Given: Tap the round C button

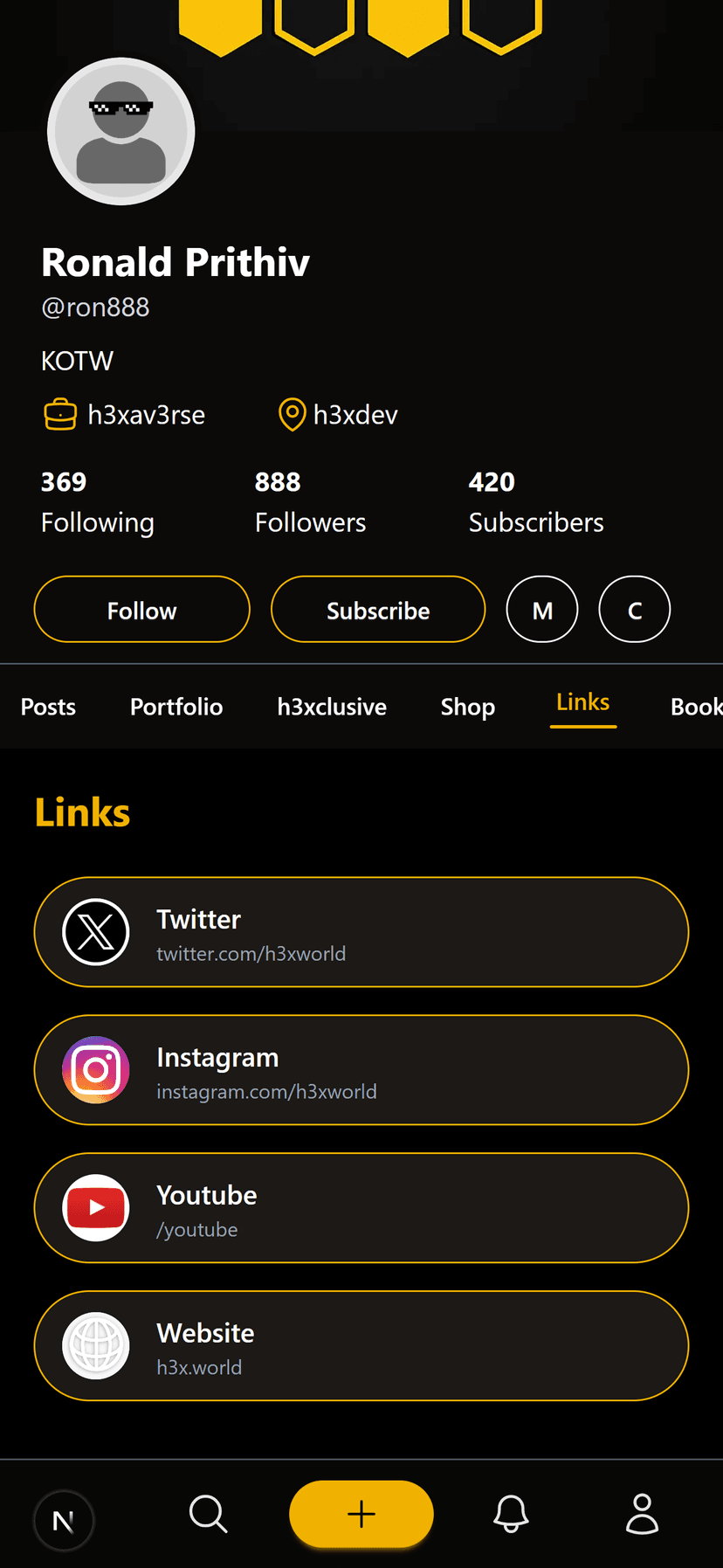Looking at the screenshot, I should point(635,610).
